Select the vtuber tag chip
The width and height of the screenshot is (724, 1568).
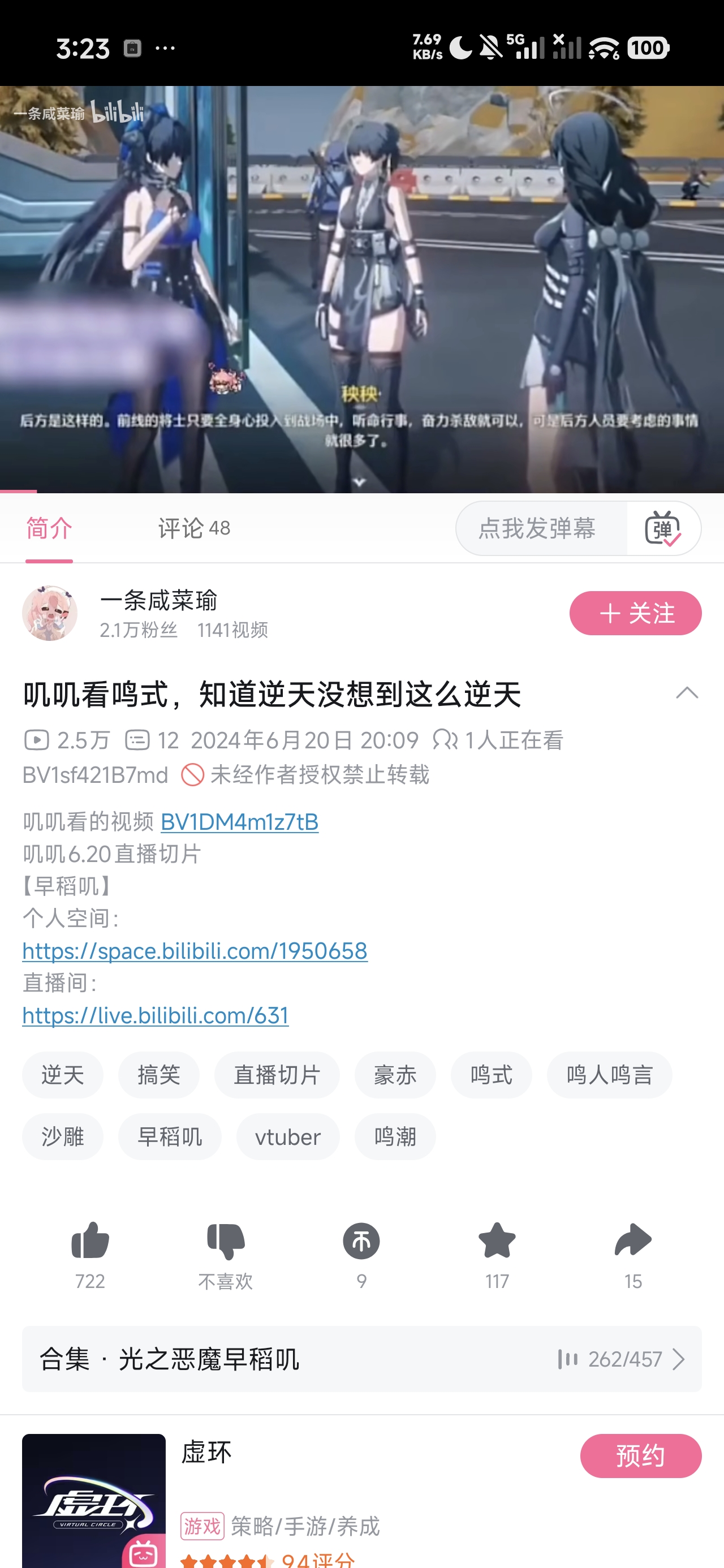pyautogui.click(x=288, y=1136)
